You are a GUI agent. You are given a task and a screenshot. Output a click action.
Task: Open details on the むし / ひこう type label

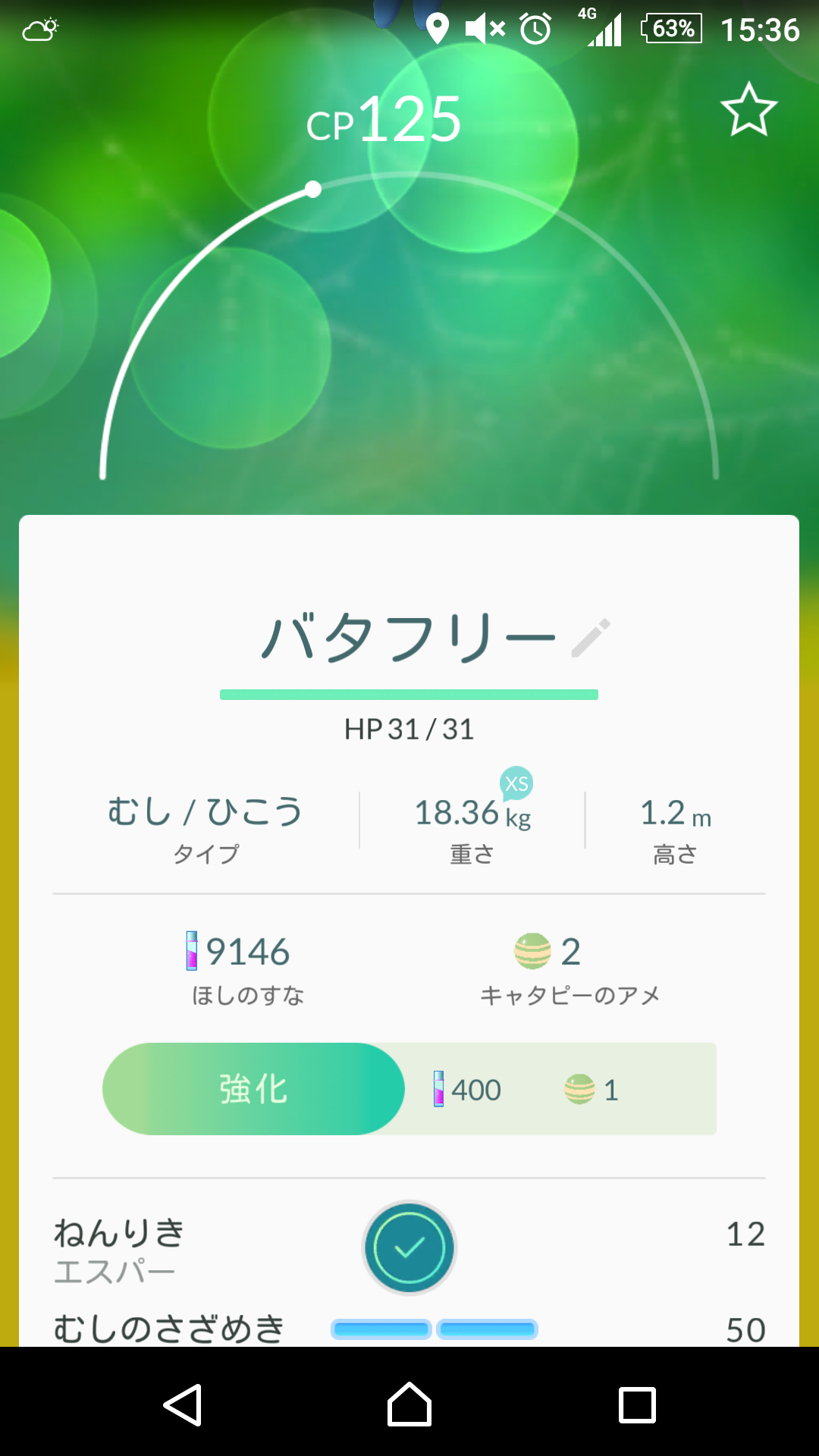tap(205, 811)
